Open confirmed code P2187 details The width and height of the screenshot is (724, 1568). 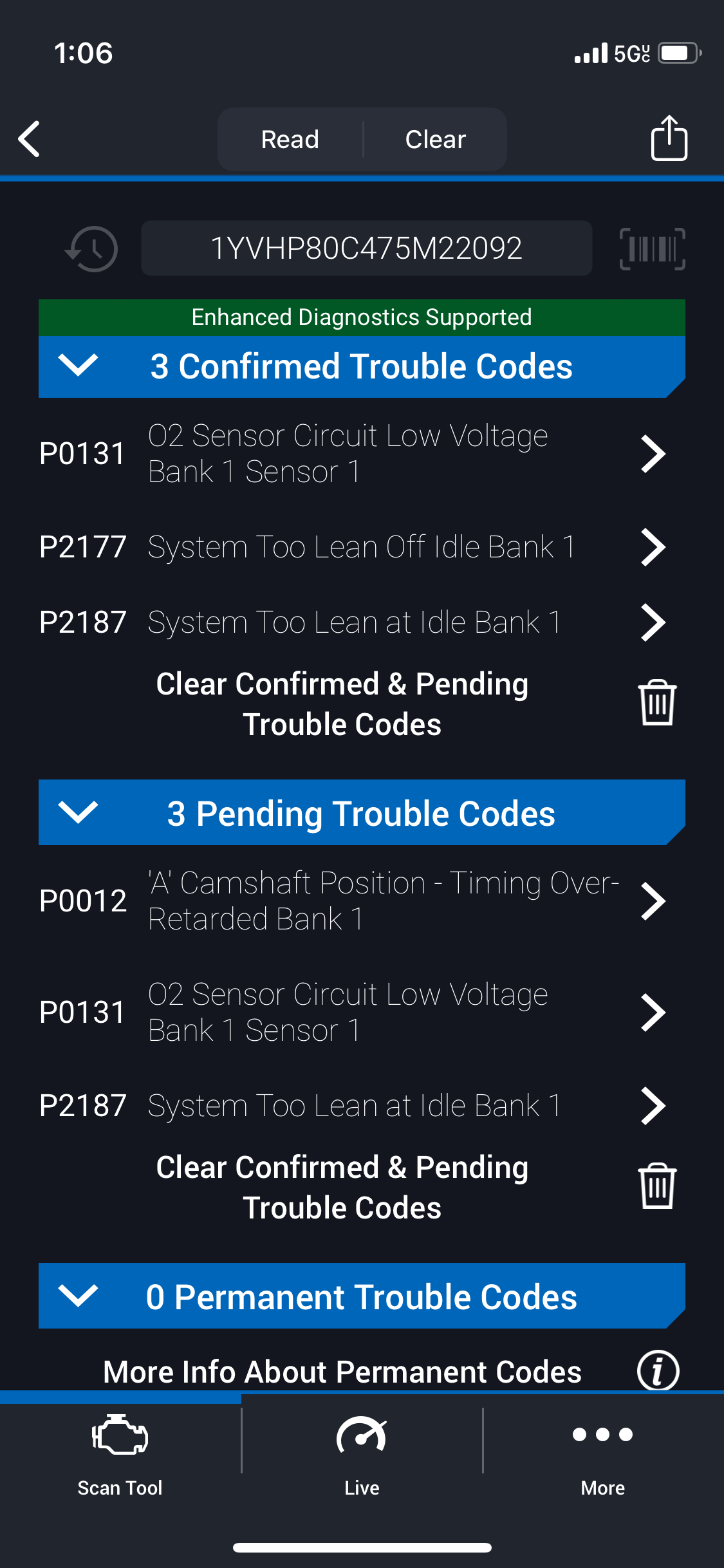[x=362, y=622]
